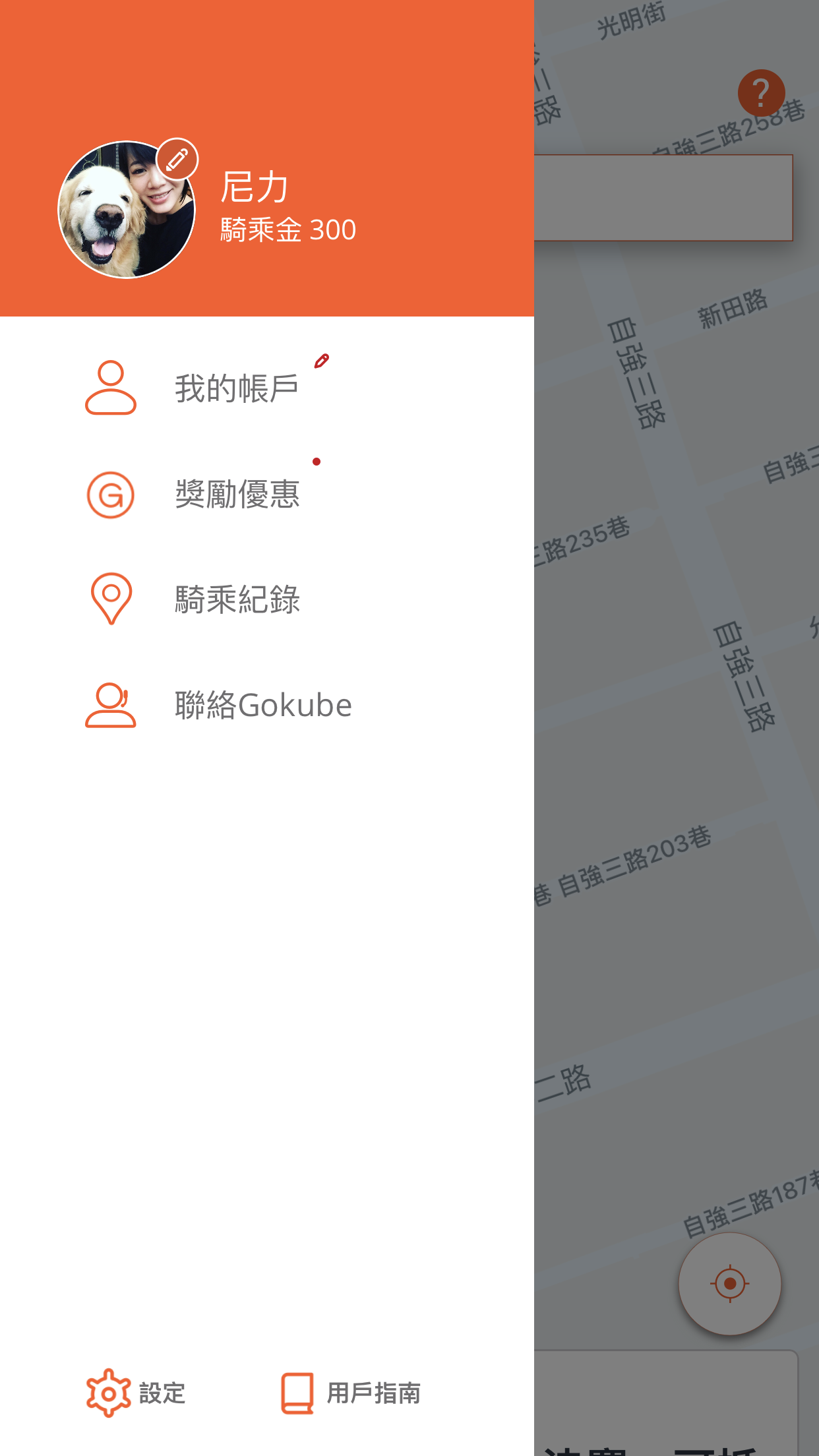Go to 設定 settings
819x1456 pixels.
[136, 1393]
